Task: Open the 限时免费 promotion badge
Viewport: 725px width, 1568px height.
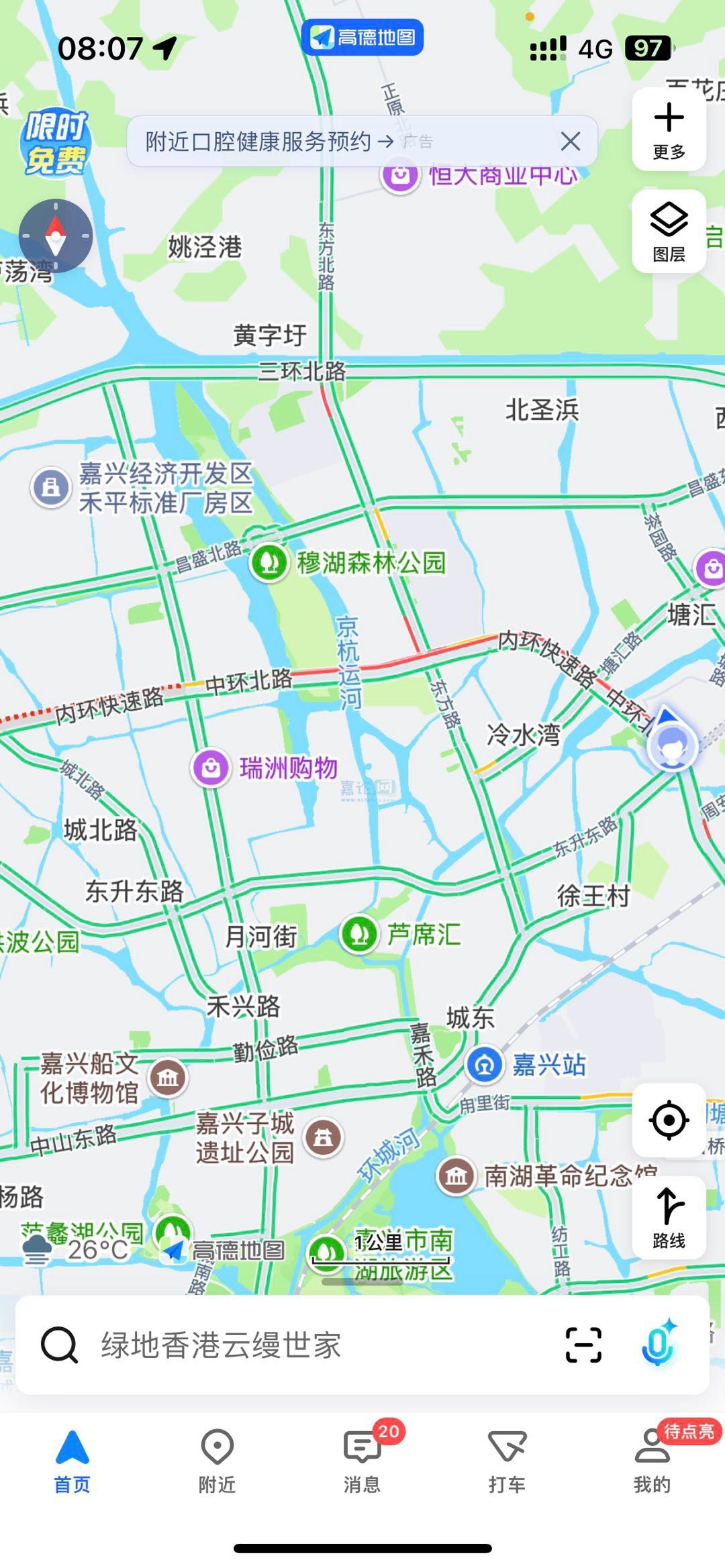Action: click(55, 142)
